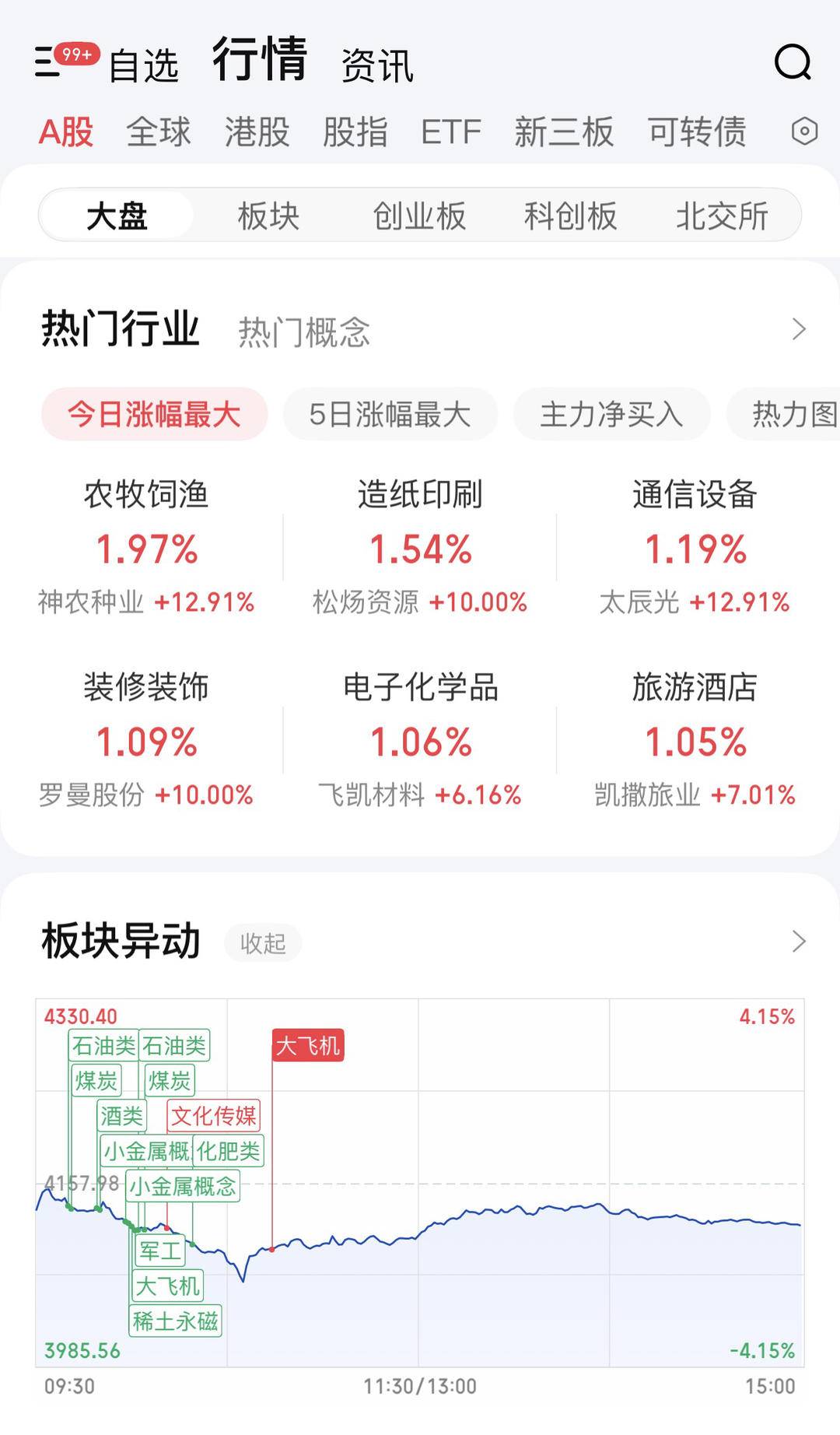
Task: Switch to the 科创板 segment
Action: (570, 216)
